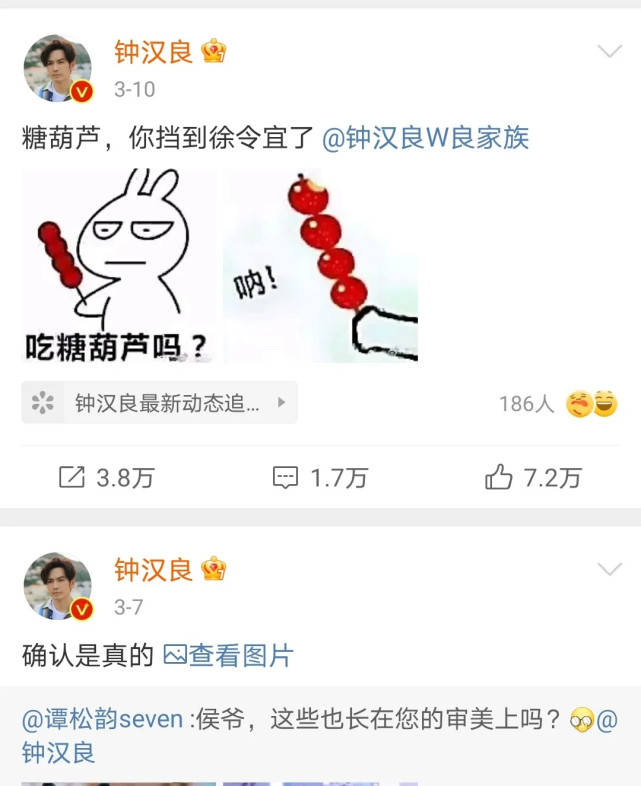Tap the 查看图片 link
Viewport: 641px width, 786px height.
pyautogui.click(x=229, y=656)
